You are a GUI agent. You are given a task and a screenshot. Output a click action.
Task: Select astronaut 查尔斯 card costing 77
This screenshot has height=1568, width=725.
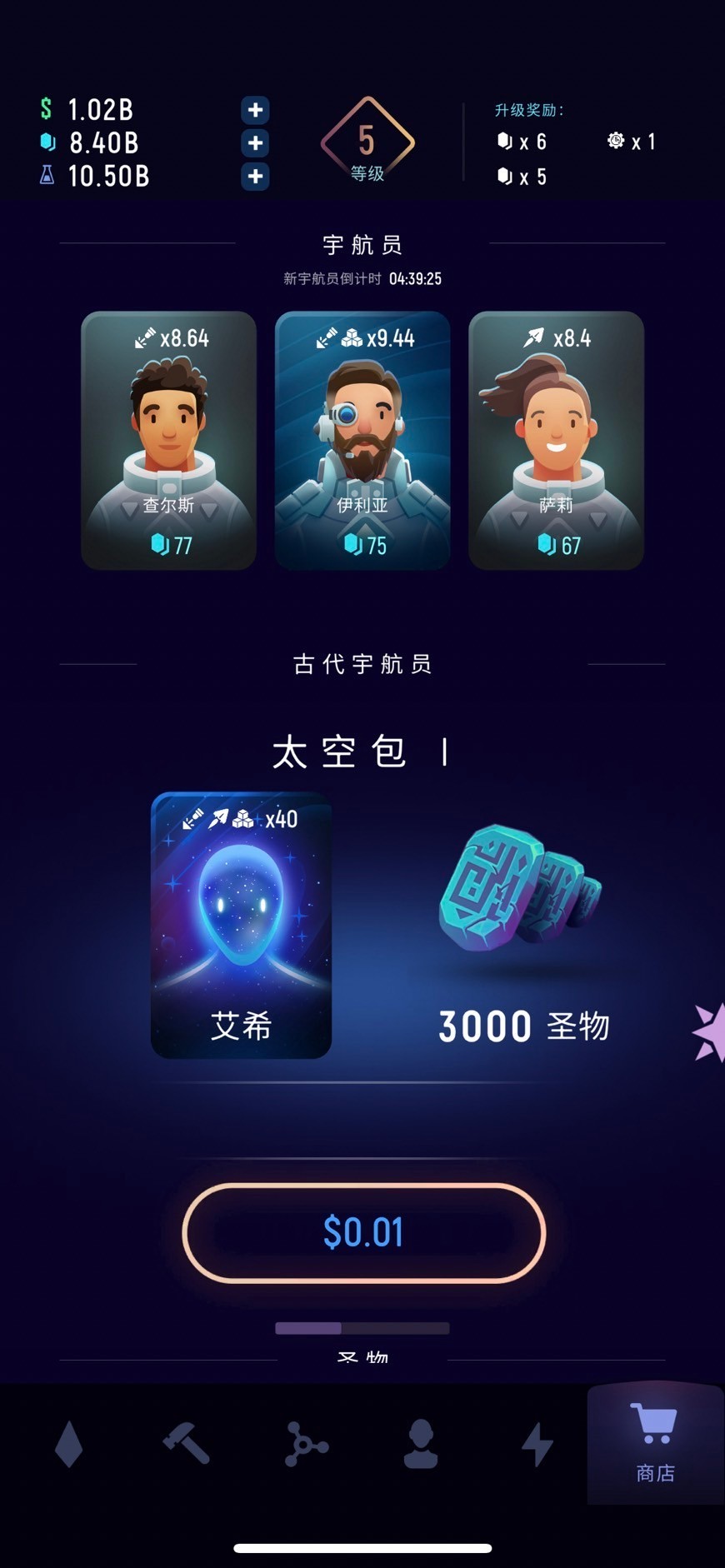click(168, 440)
